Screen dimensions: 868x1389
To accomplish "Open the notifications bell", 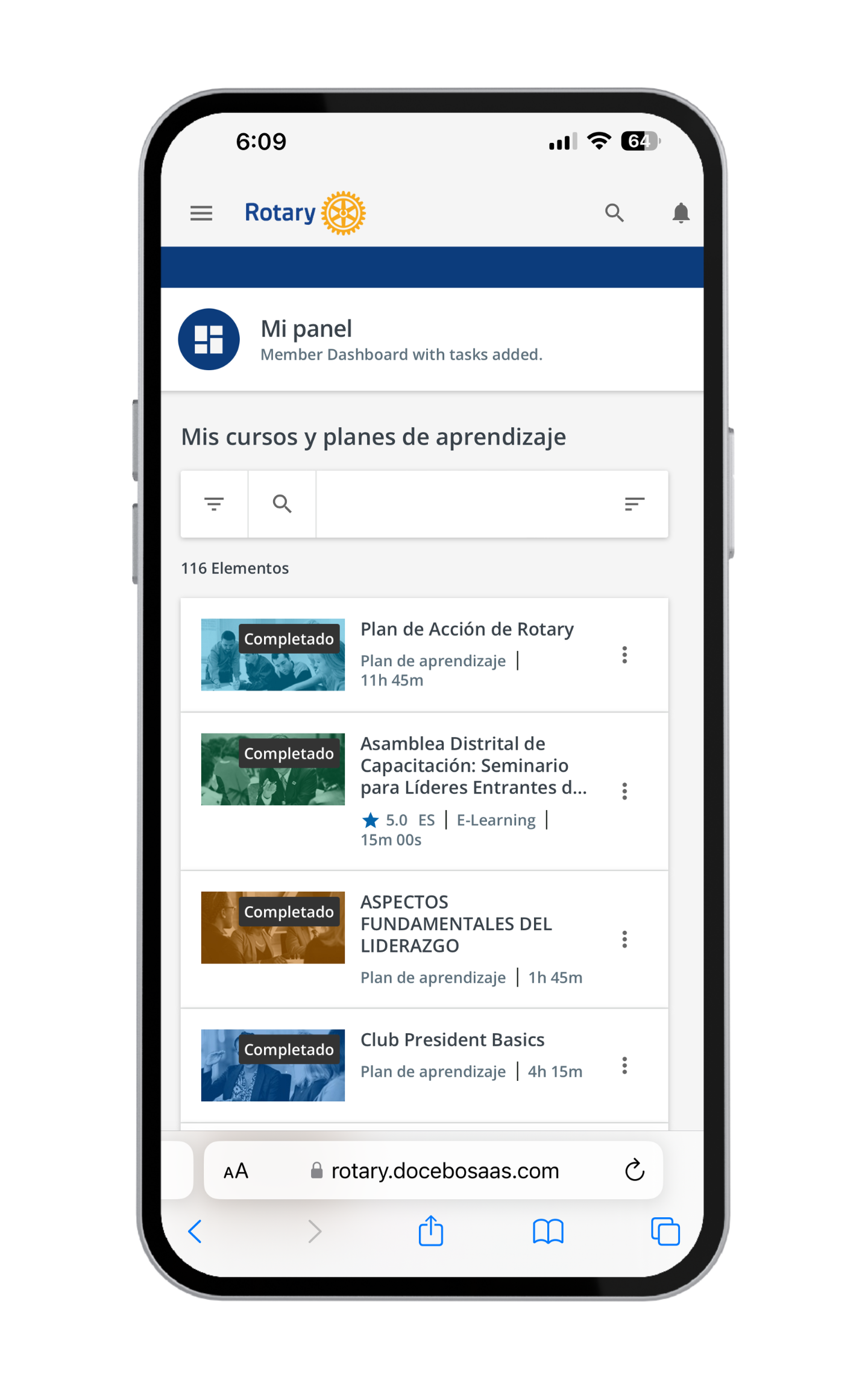I will (681, 213).
